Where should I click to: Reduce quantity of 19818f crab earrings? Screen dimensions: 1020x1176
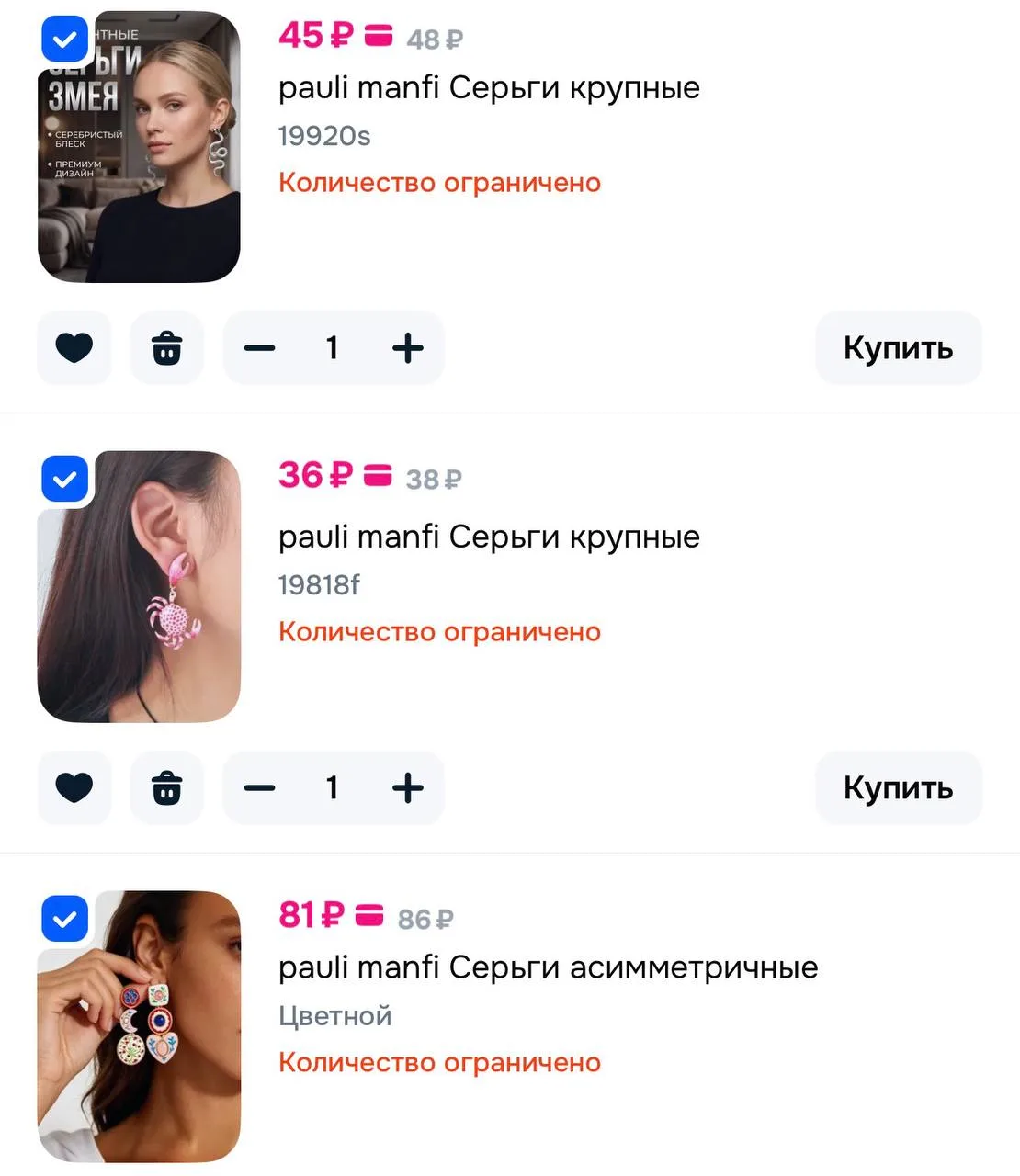260,788
